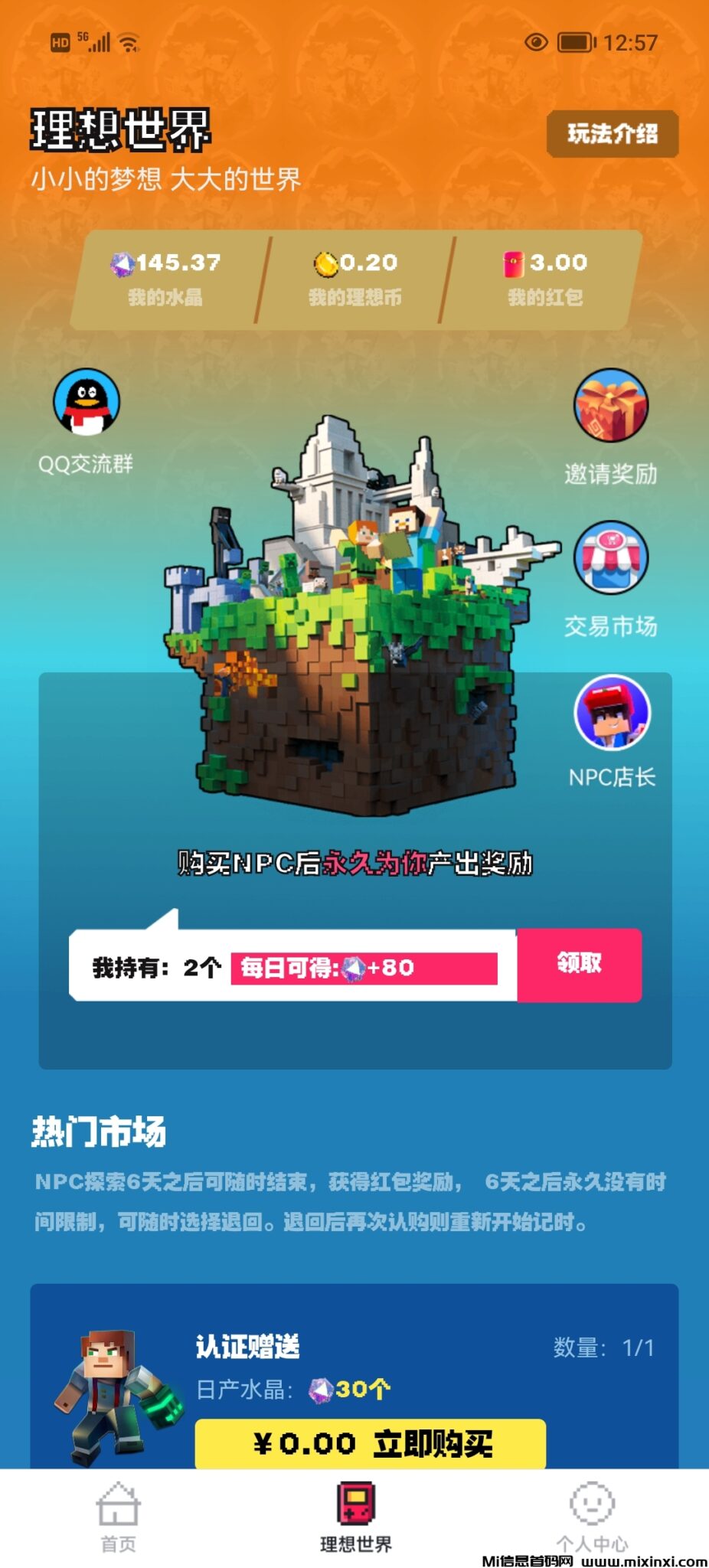Tap the Wi-Fi indicator in the status bar
Screen dimensions: 709x1568
(129, 42)
